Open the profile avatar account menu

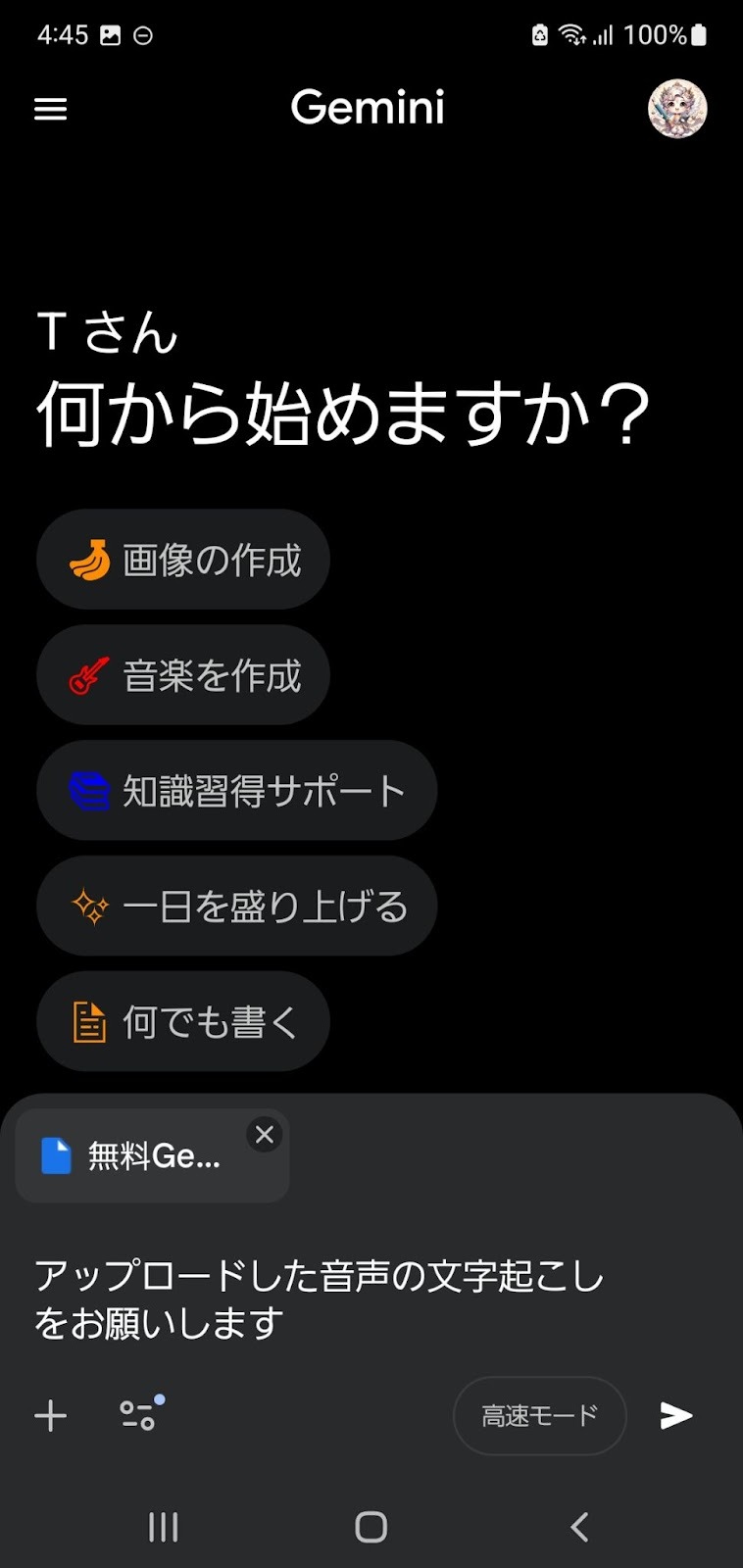(x=677, y=109)
